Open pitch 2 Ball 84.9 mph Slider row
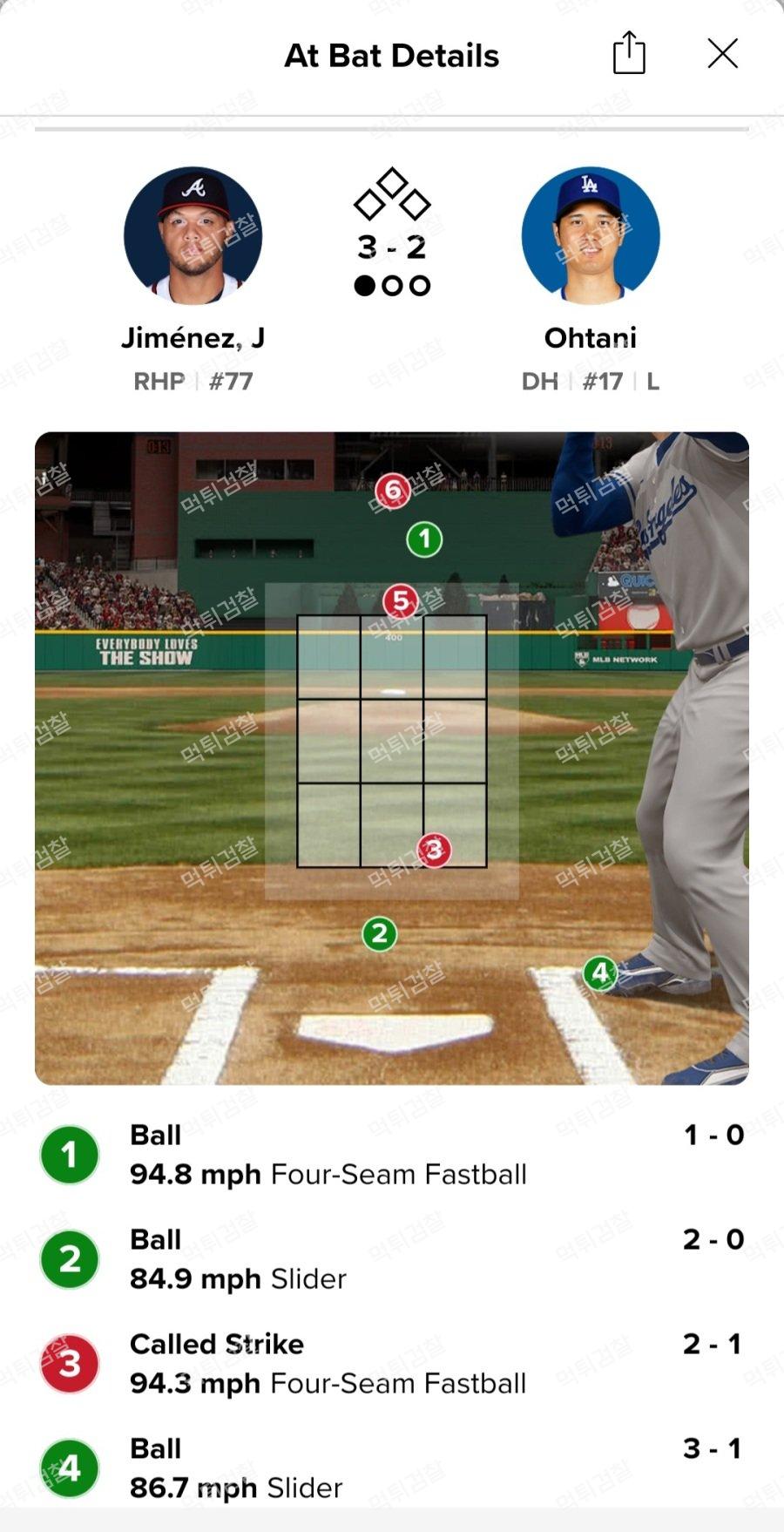This screenshot has width=784, height=1532. [392, 1259]
